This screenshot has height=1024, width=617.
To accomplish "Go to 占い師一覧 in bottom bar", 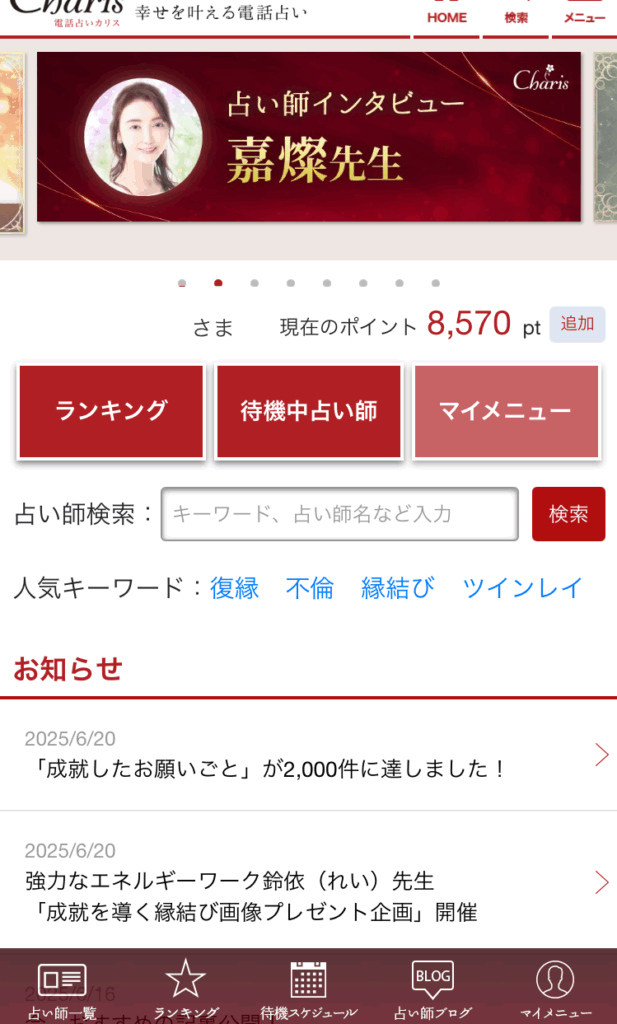I will pyautogui.click(x=62, y=990).
